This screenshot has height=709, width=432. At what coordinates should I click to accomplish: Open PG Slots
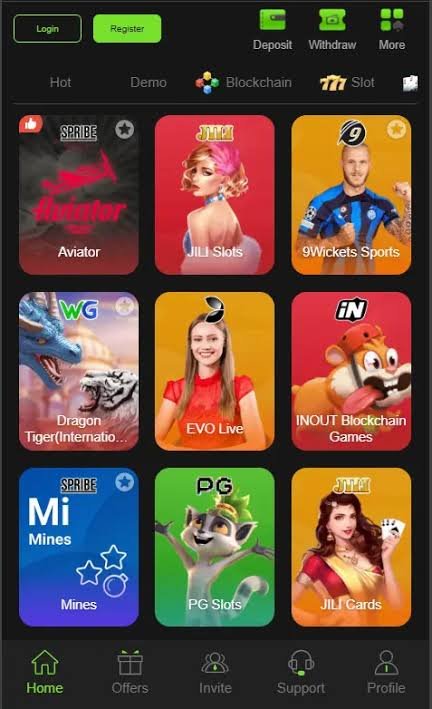[x=215, y=547]
